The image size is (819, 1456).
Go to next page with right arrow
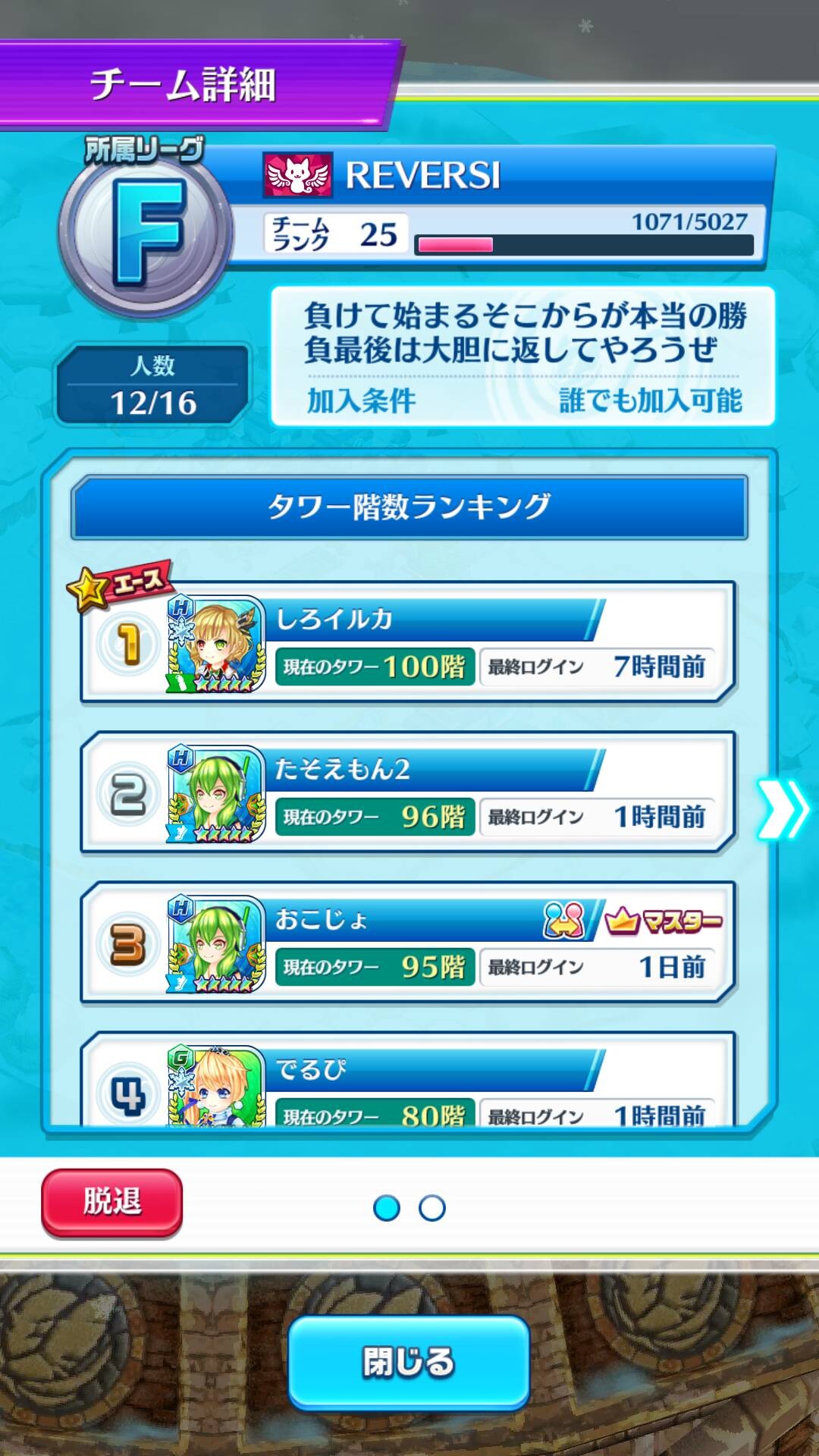point(783,809)
